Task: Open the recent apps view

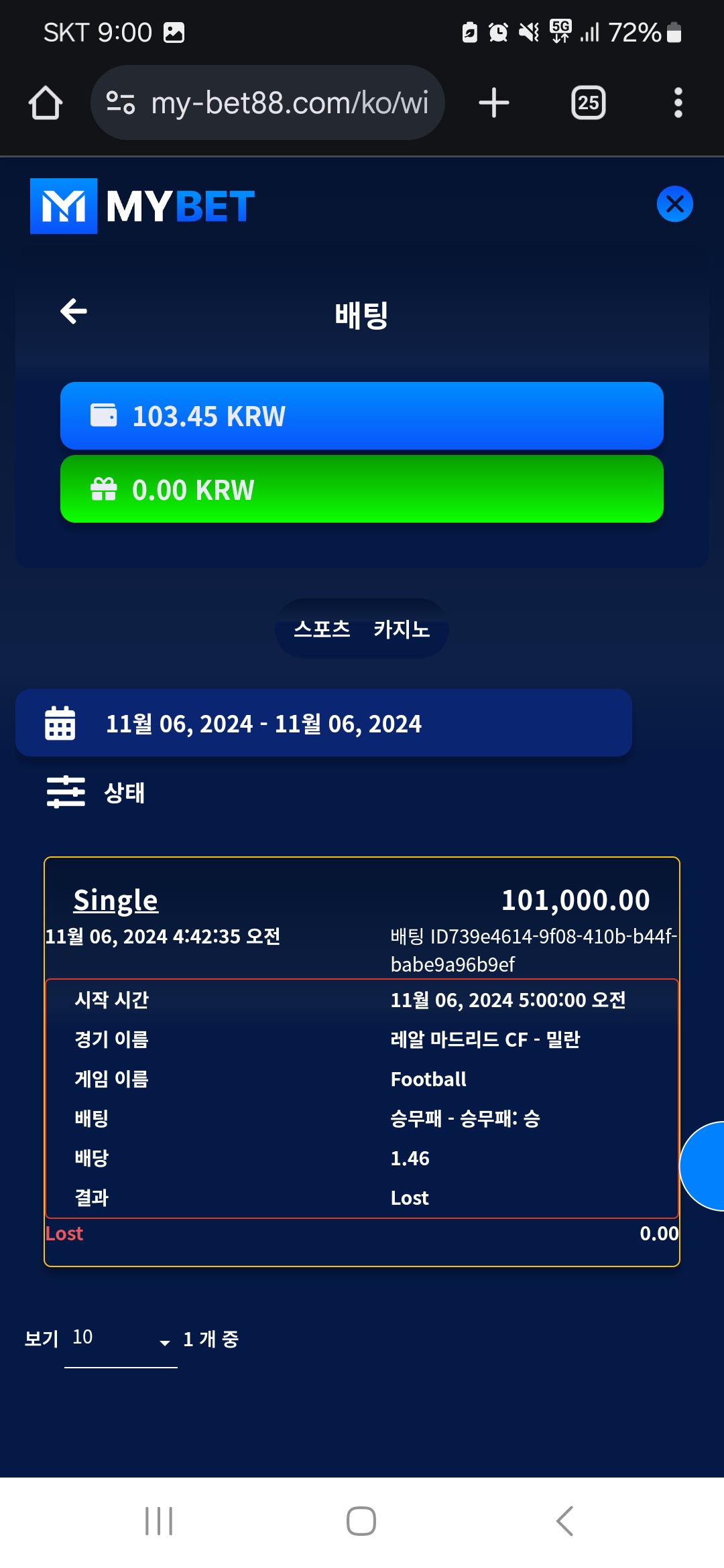Action: tap(159, 1520)
